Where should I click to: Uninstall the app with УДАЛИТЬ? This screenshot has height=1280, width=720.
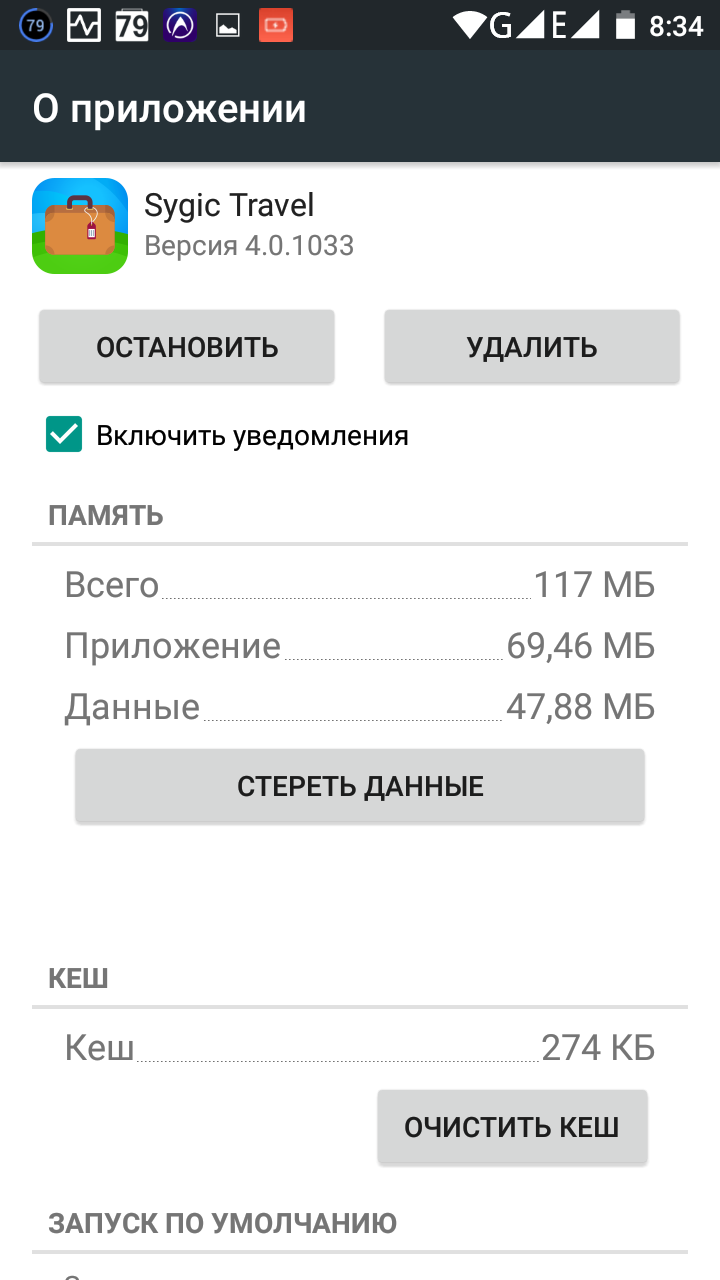532,347
